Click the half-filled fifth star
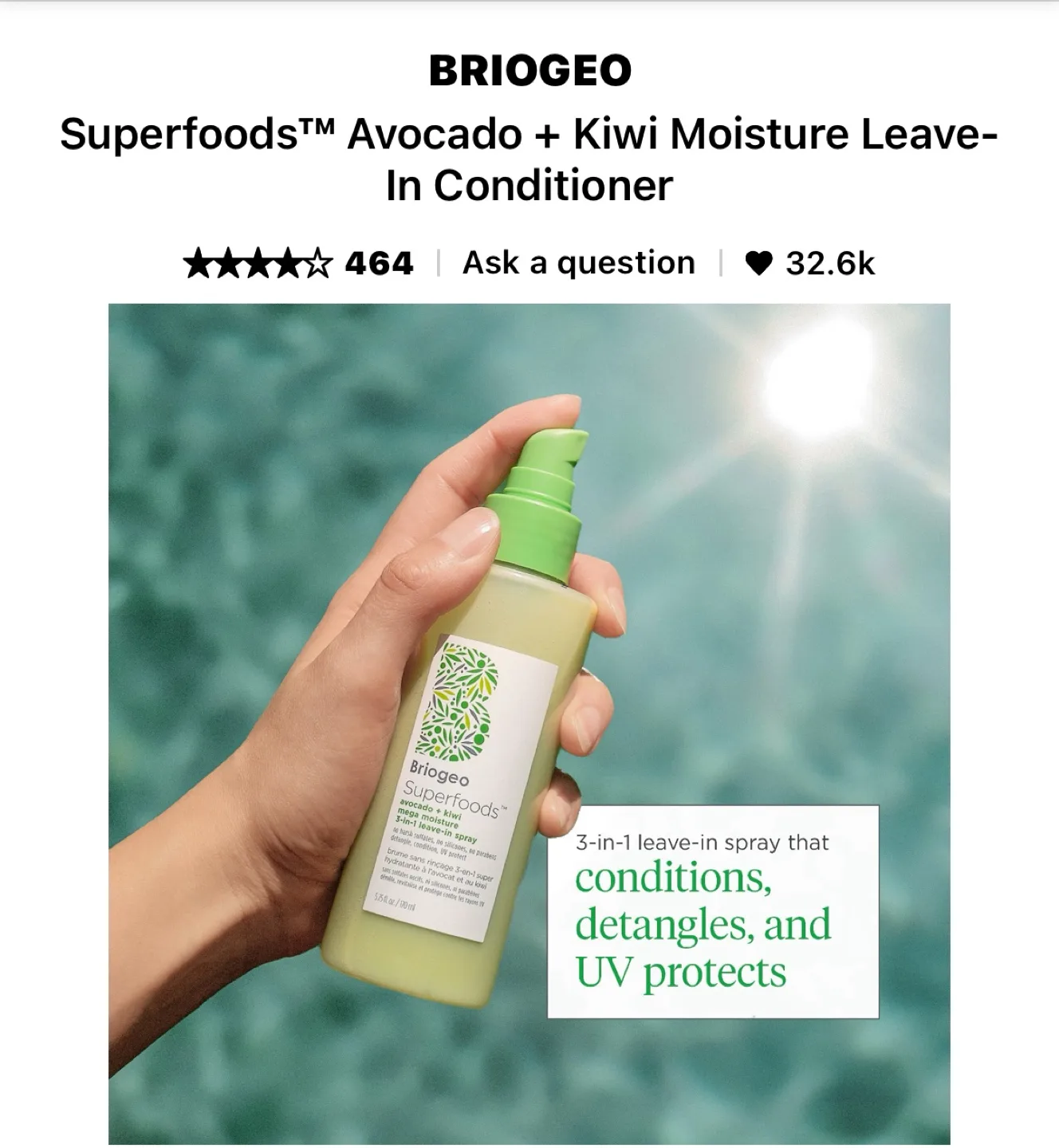Image resolution: width=1059 pixels, height=1148 pixels. pyautogui.click(x=316, y=263)
